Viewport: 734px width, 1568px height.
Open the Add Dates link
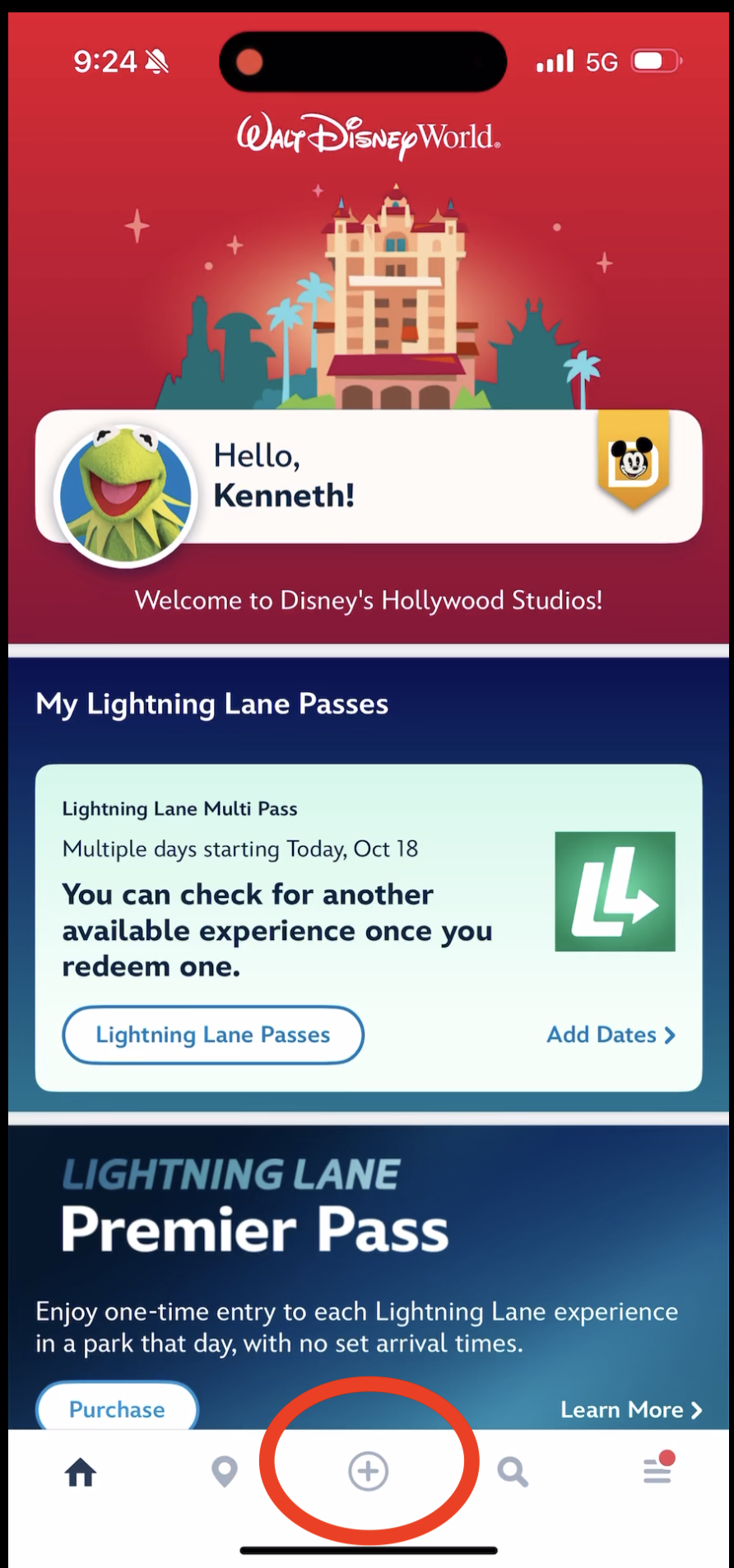[x=611, y=1035]
